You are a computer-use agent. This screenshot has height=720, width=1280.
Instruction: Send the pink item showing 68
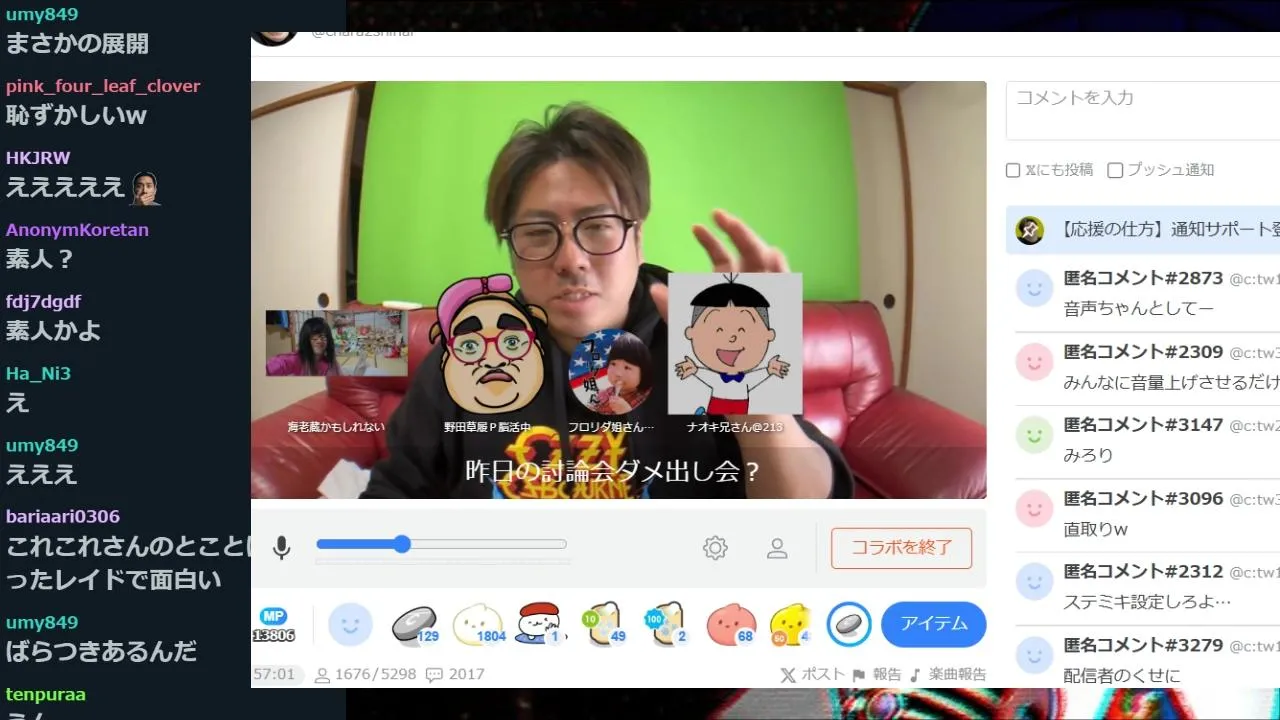(730, 625)
